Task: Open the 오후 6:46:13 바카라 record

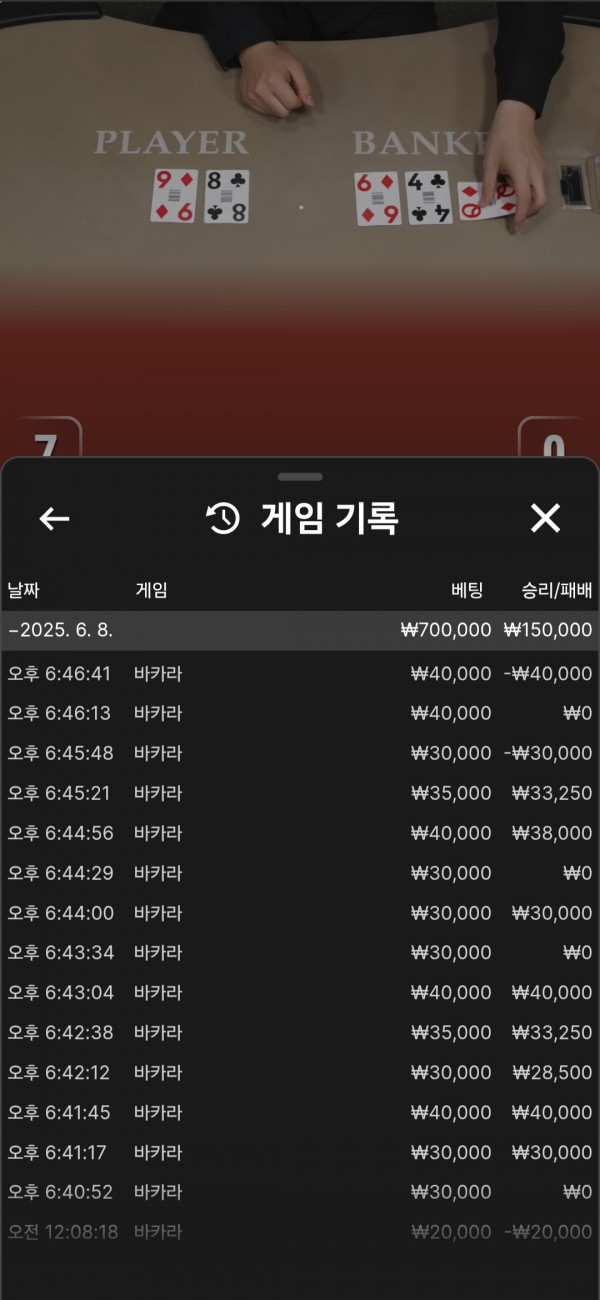Action: pos(300,713)
